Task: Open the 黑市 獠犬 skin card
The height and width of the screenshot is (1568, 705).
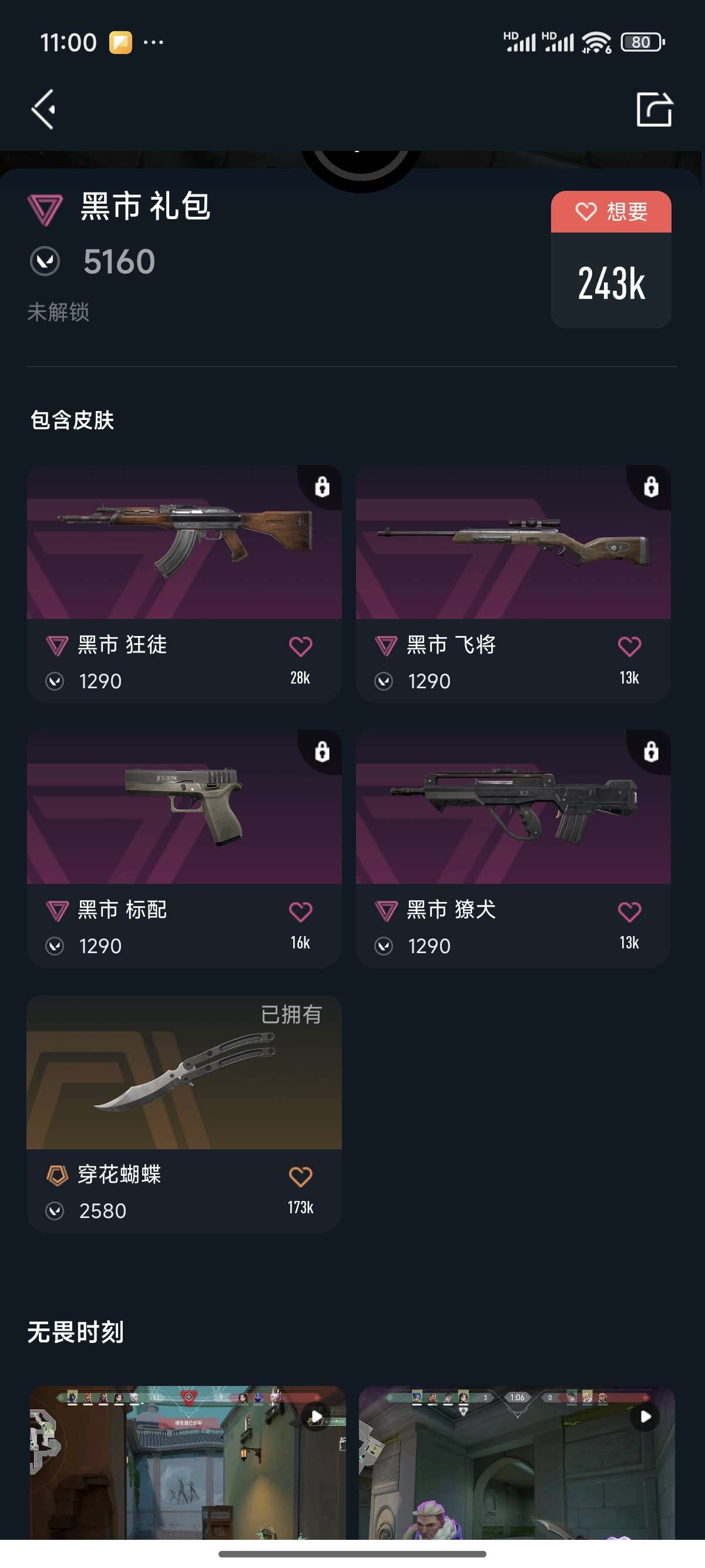Action: tap(513, 807)
